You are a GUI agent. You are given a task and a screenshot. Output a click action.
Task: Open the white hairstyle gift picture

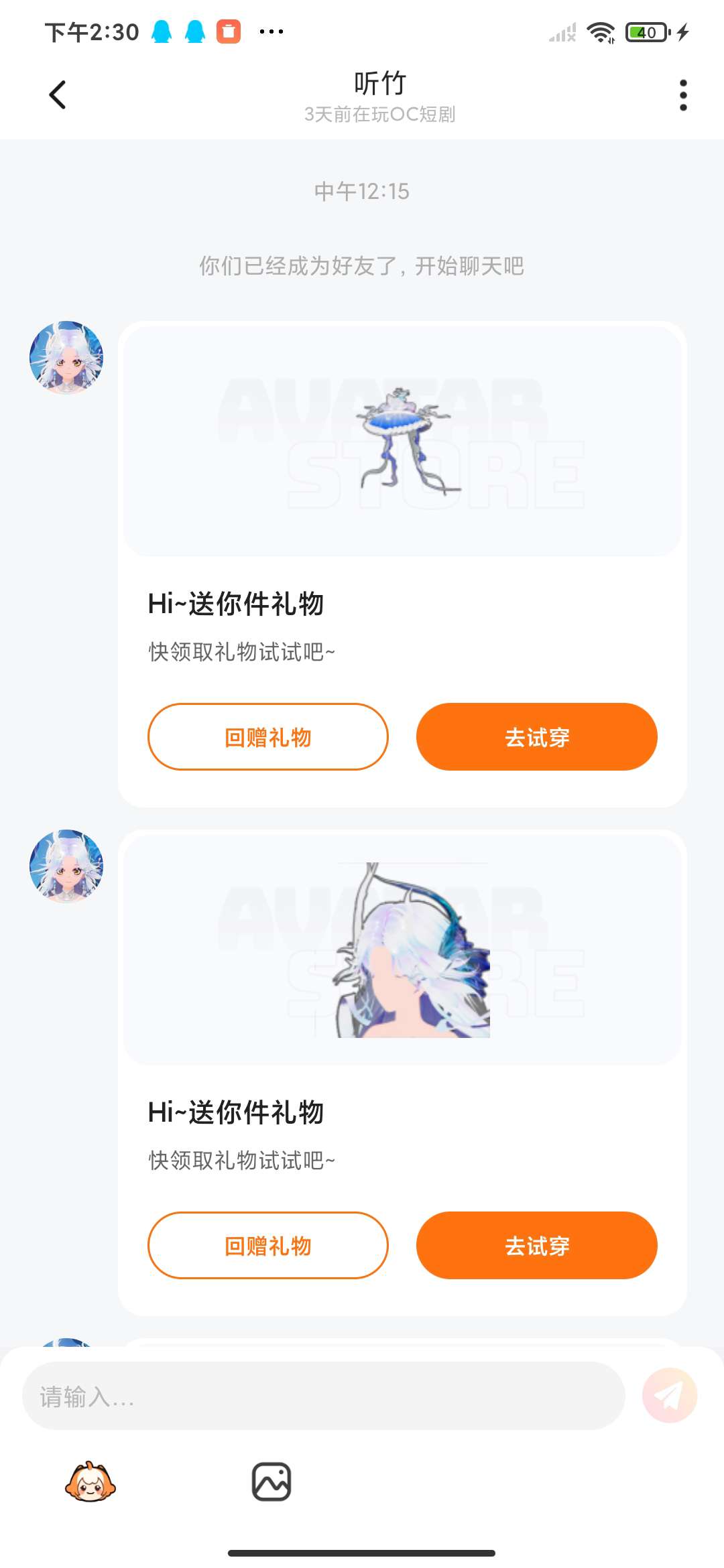click(402, 948)
